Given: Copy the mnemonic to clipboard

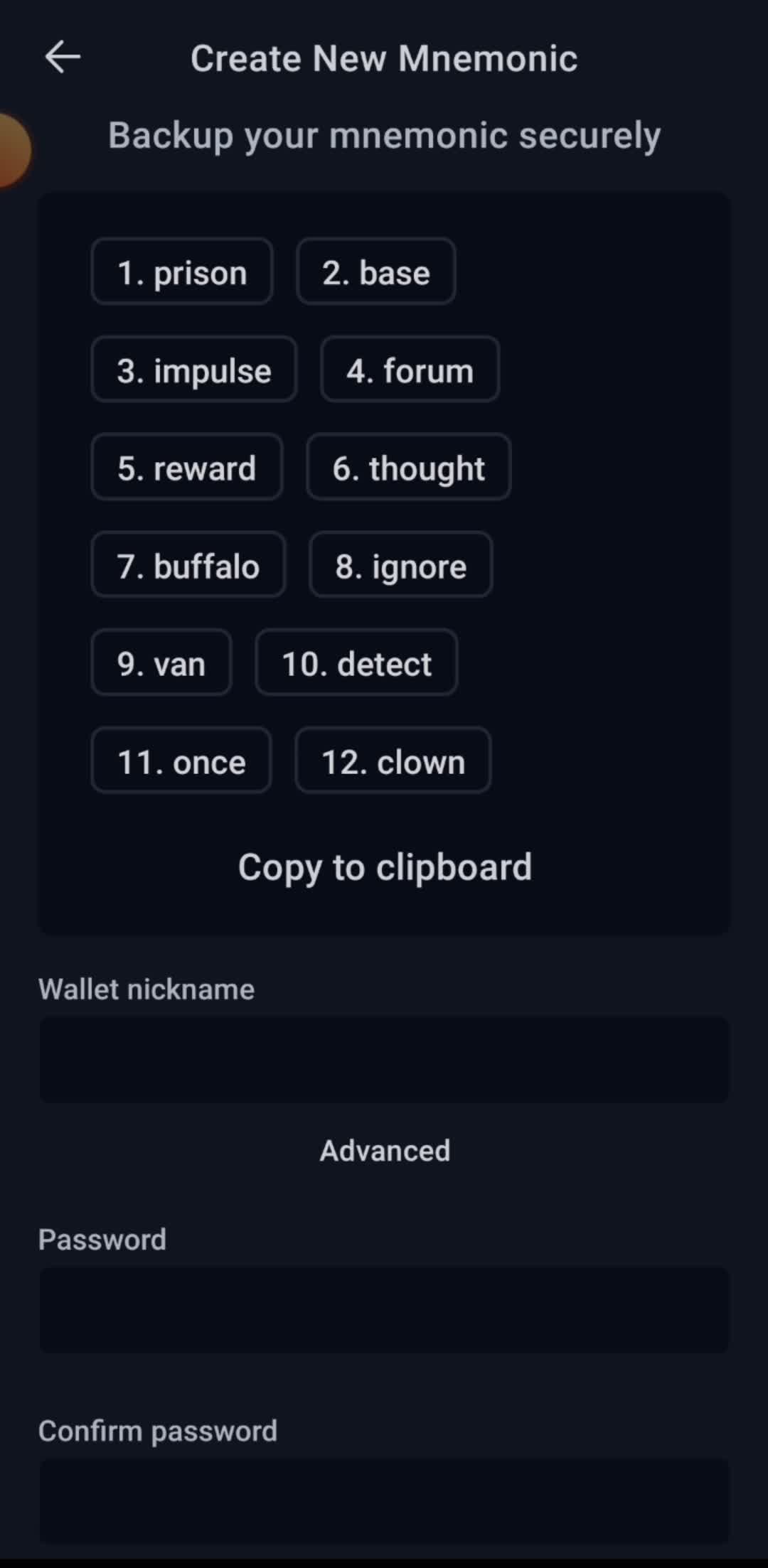Looking at the screenshot, I should click(385, 867).
